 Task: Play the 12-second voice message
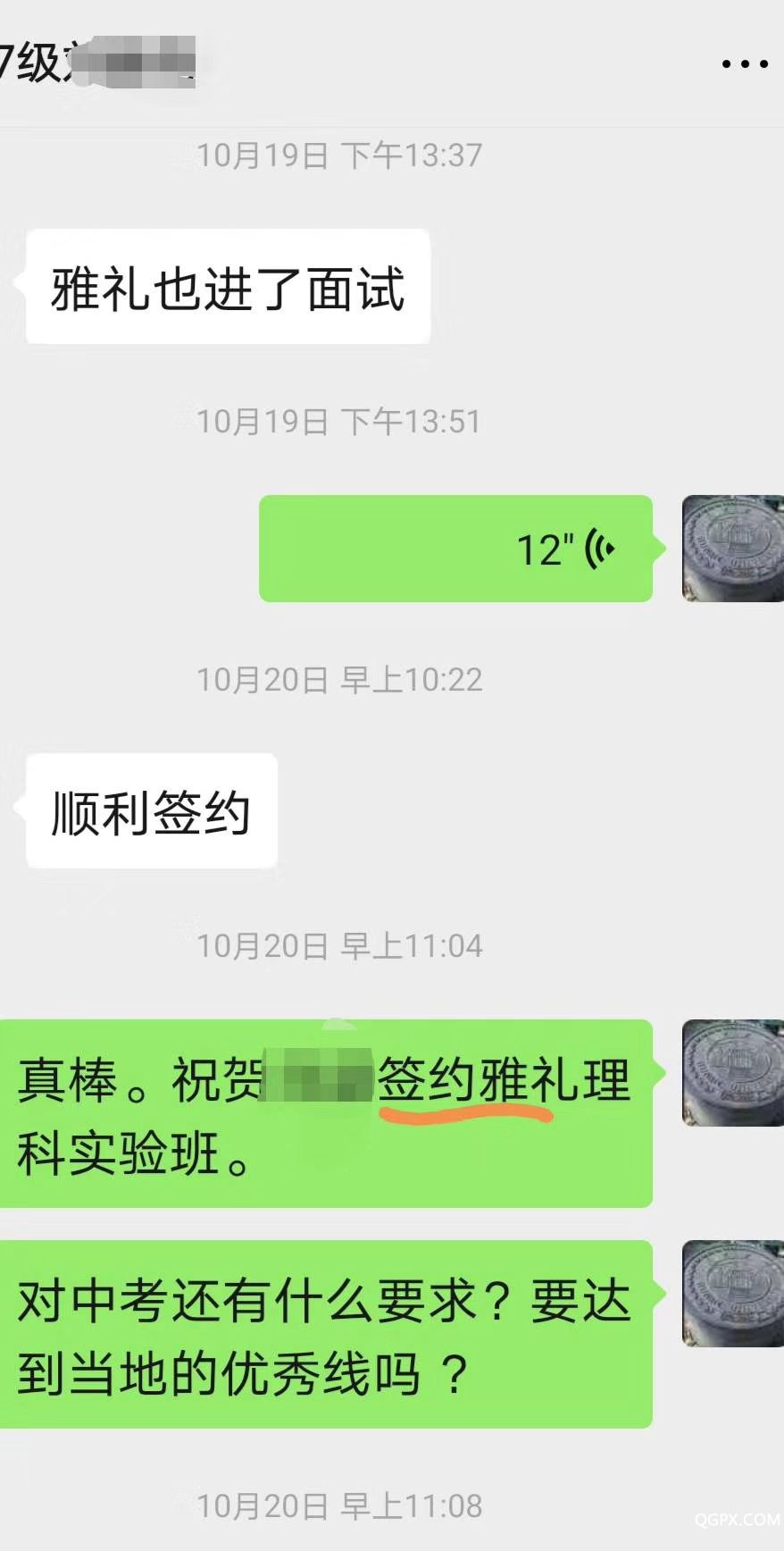(x=455, y=548)
